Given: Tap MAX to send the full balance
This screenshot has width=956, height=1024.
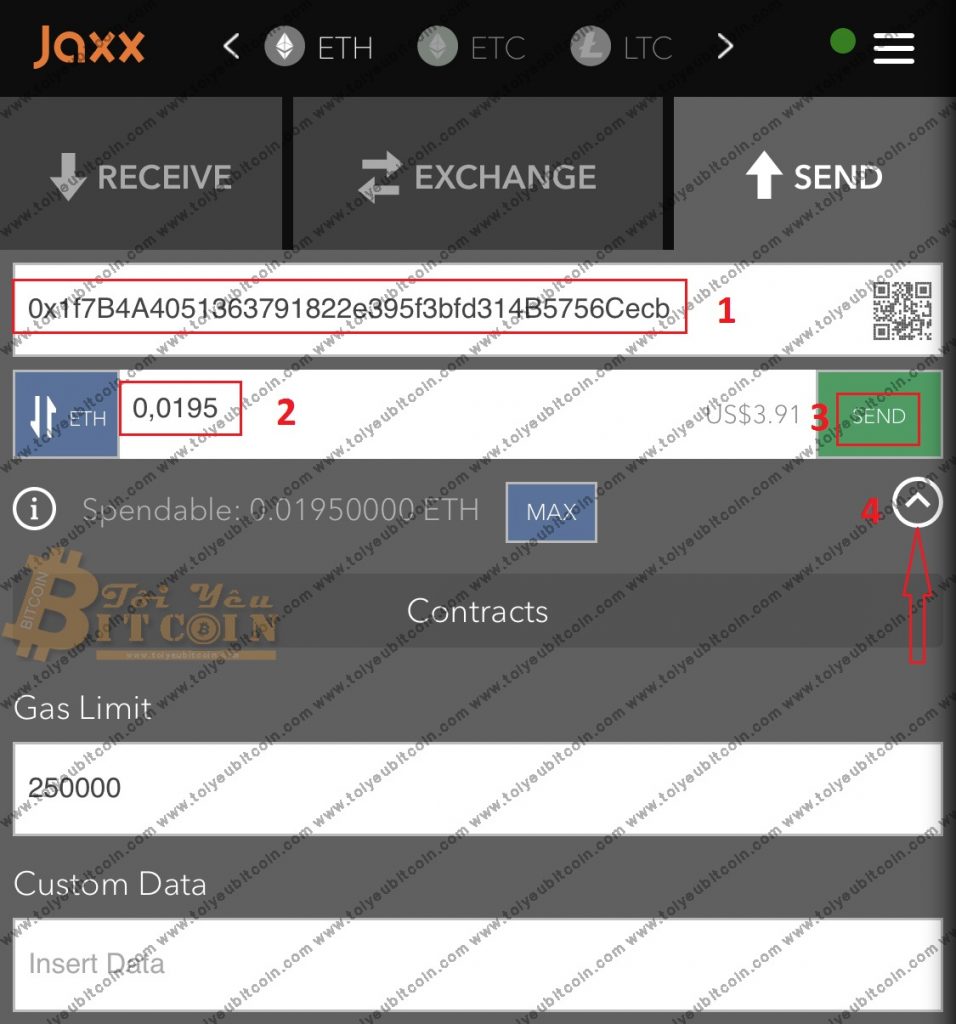Looking at the screenshot, I should coord(551,512).
